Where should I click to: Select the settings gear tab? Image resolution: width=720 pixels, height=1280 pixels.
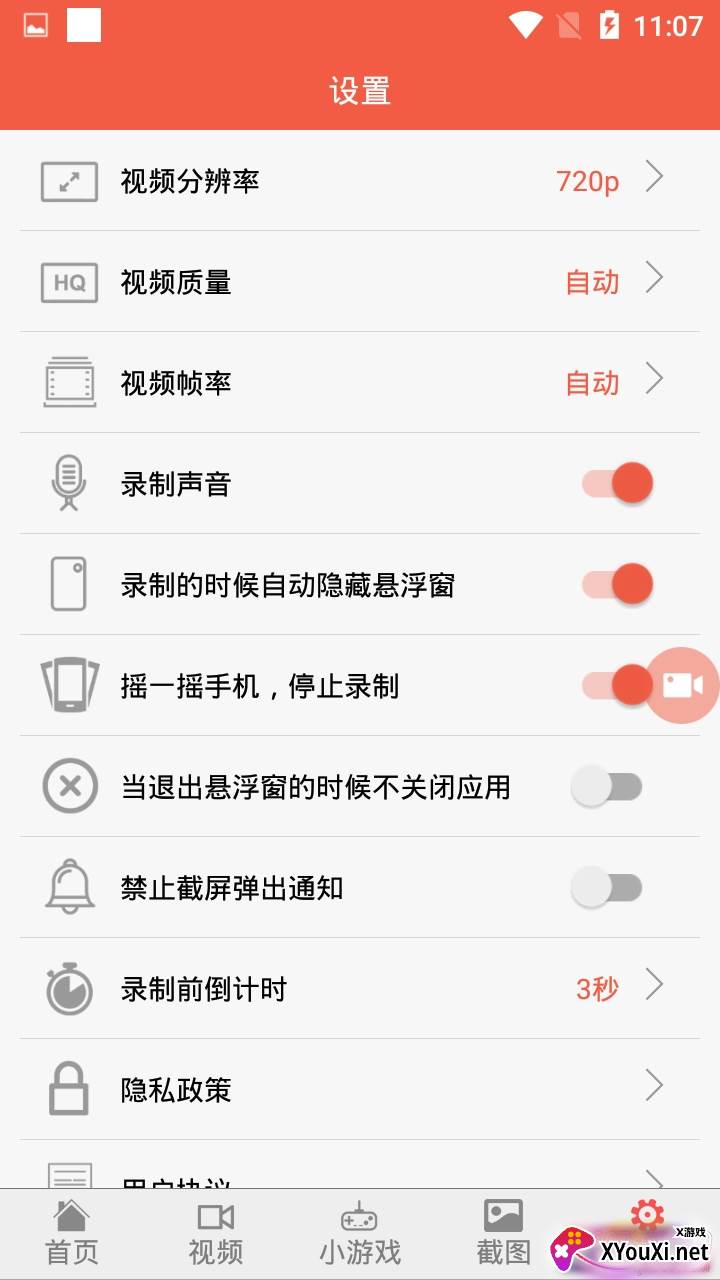coord(647,1215)
